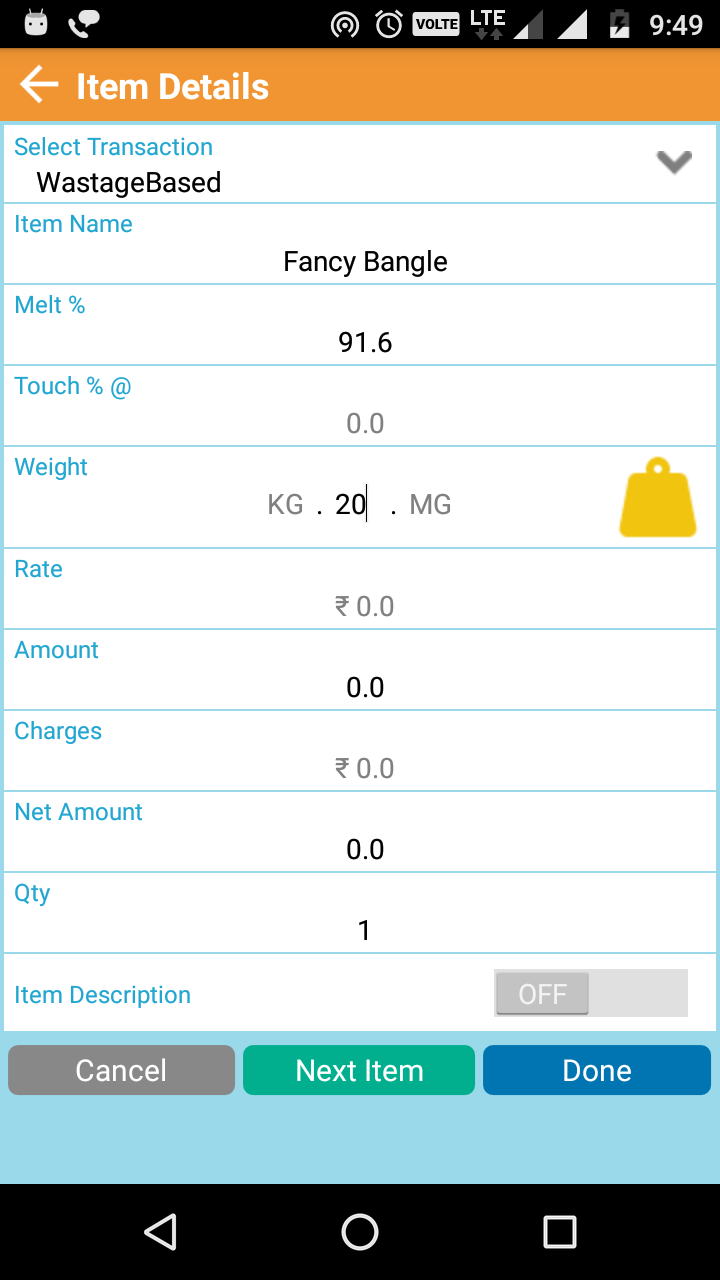The height and width of the screenshot is (1280, 720).
Task: Go back using the arrow in header
Action: [x=40, y=86]
